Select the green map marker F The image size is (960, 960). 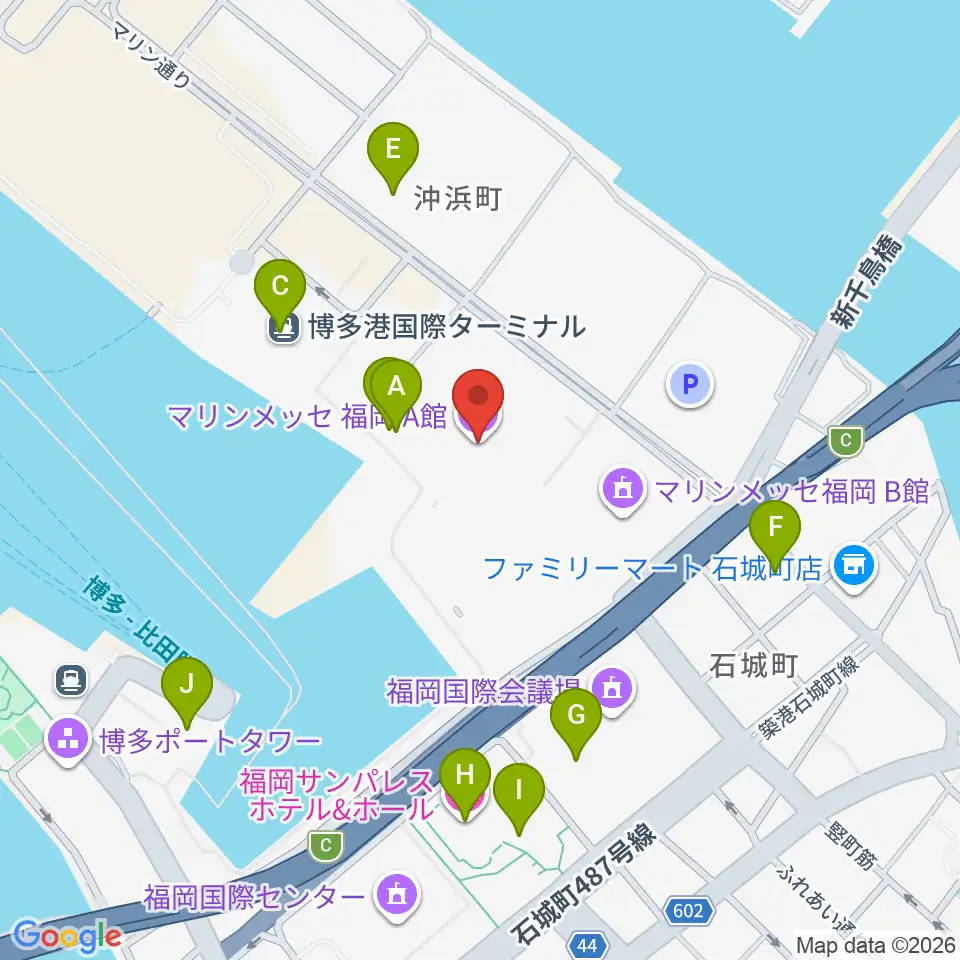tap(775, 536)
